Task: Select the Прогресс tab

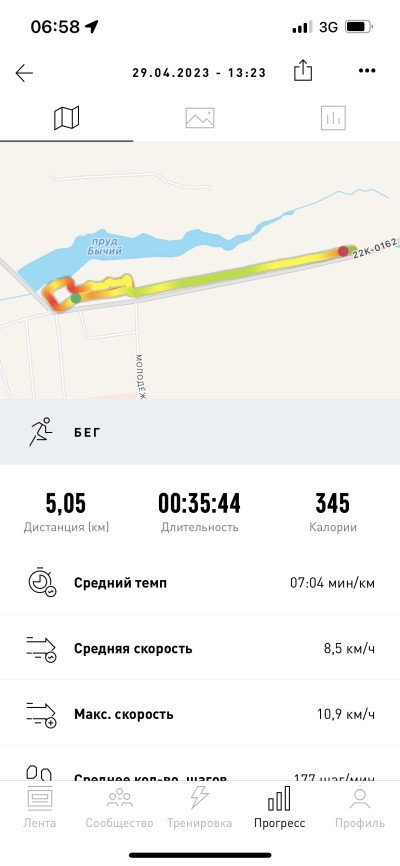Action: coord(279,807)
